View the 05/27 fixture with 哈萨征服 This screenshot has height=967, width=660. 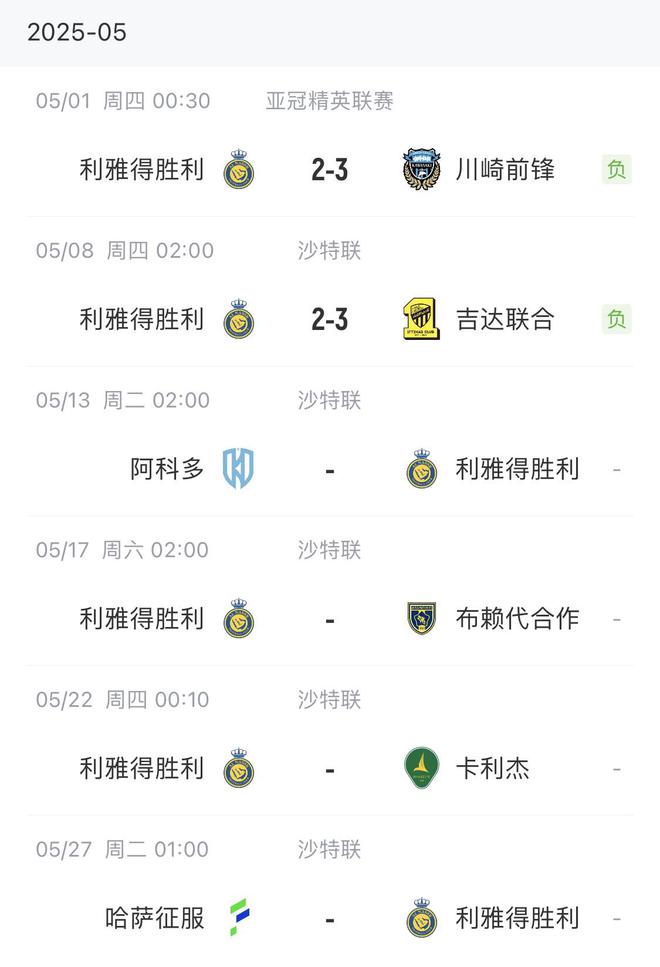pyautogui.click(x=329, y=918)
